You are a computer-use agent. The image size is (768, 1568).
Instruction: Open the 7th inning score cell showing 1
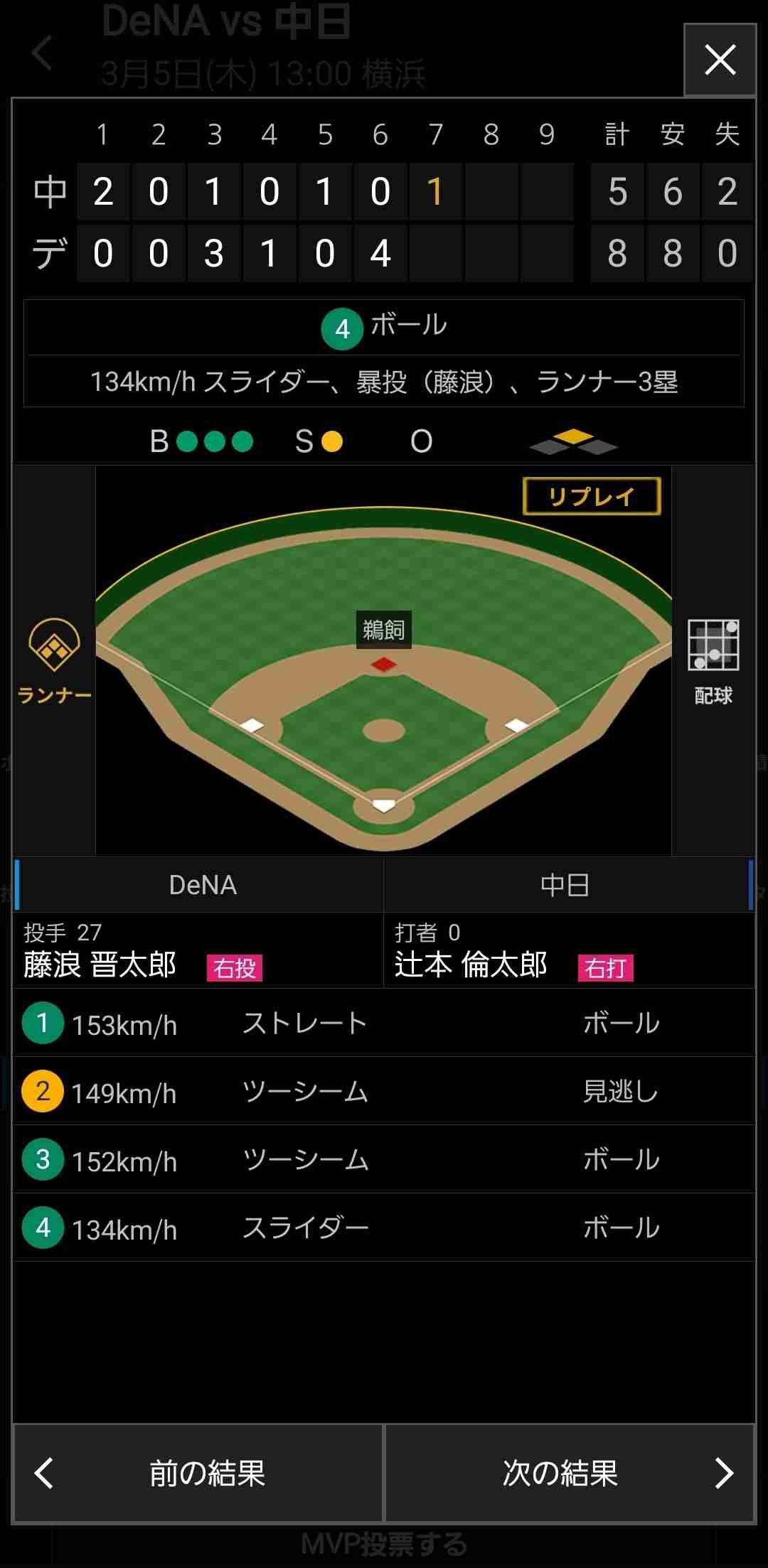pyautogui.click(x=435, y=190)
